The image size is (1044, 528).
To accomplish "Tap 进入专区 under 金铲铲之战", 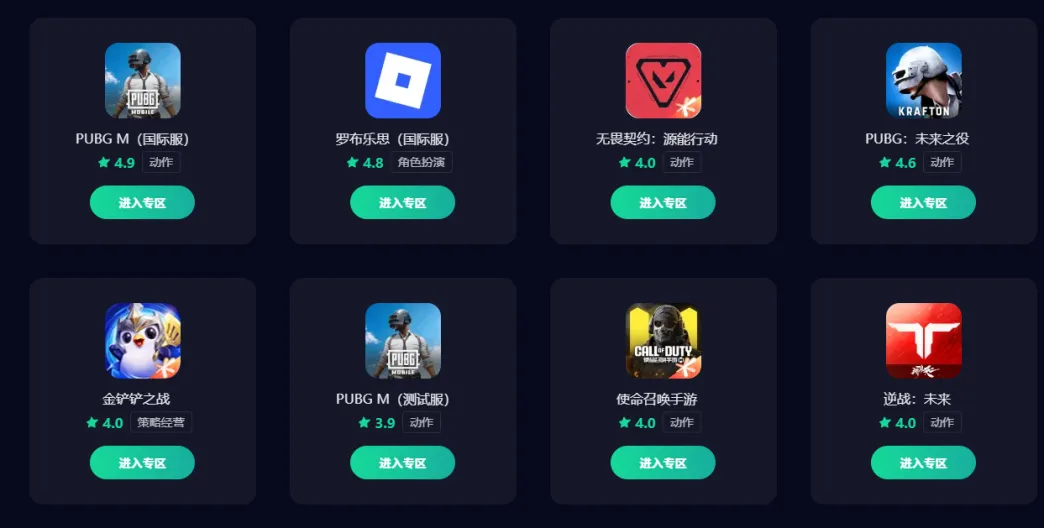I will click(x=142, y=463).
